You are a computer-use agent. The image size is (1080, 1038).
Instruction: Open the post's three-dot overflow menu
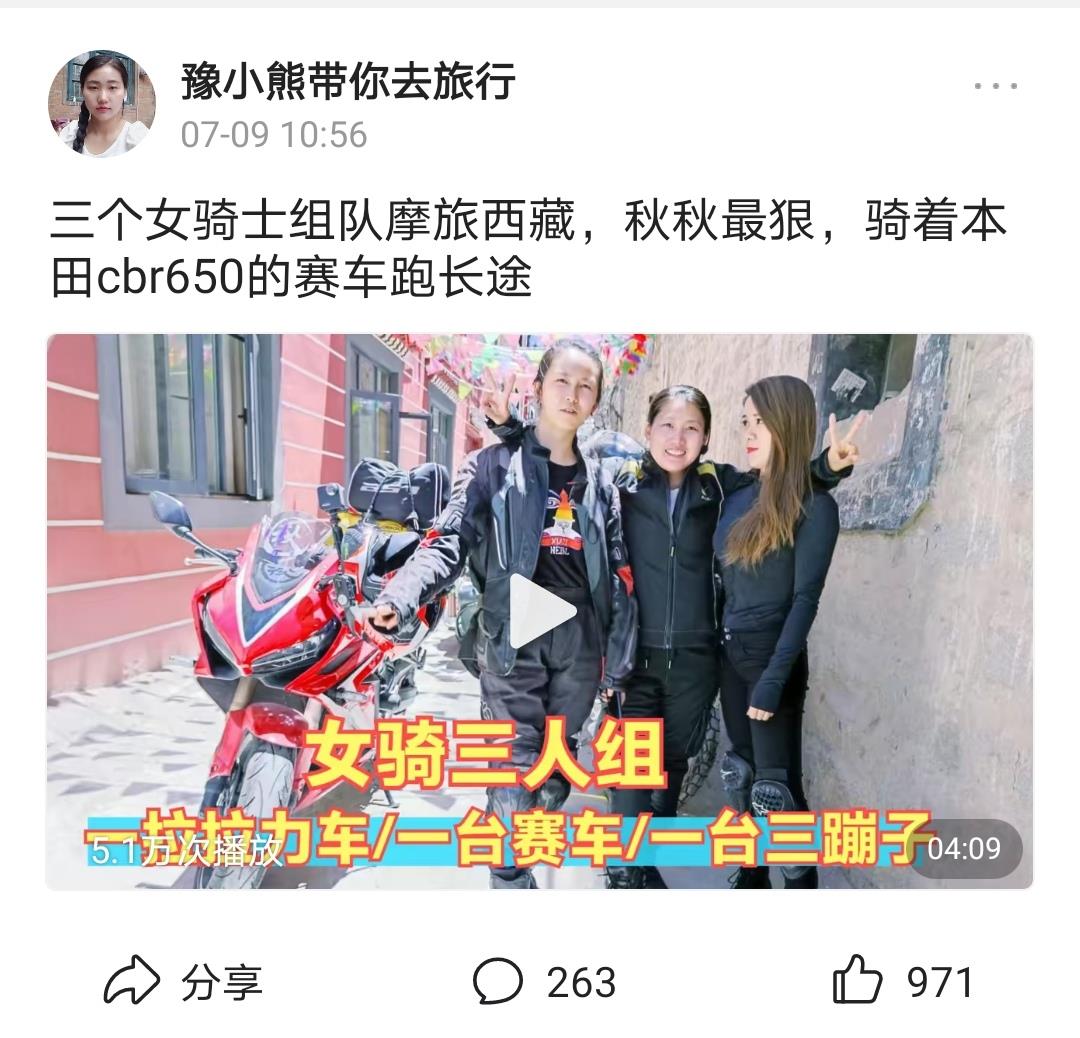coord(995,86)
